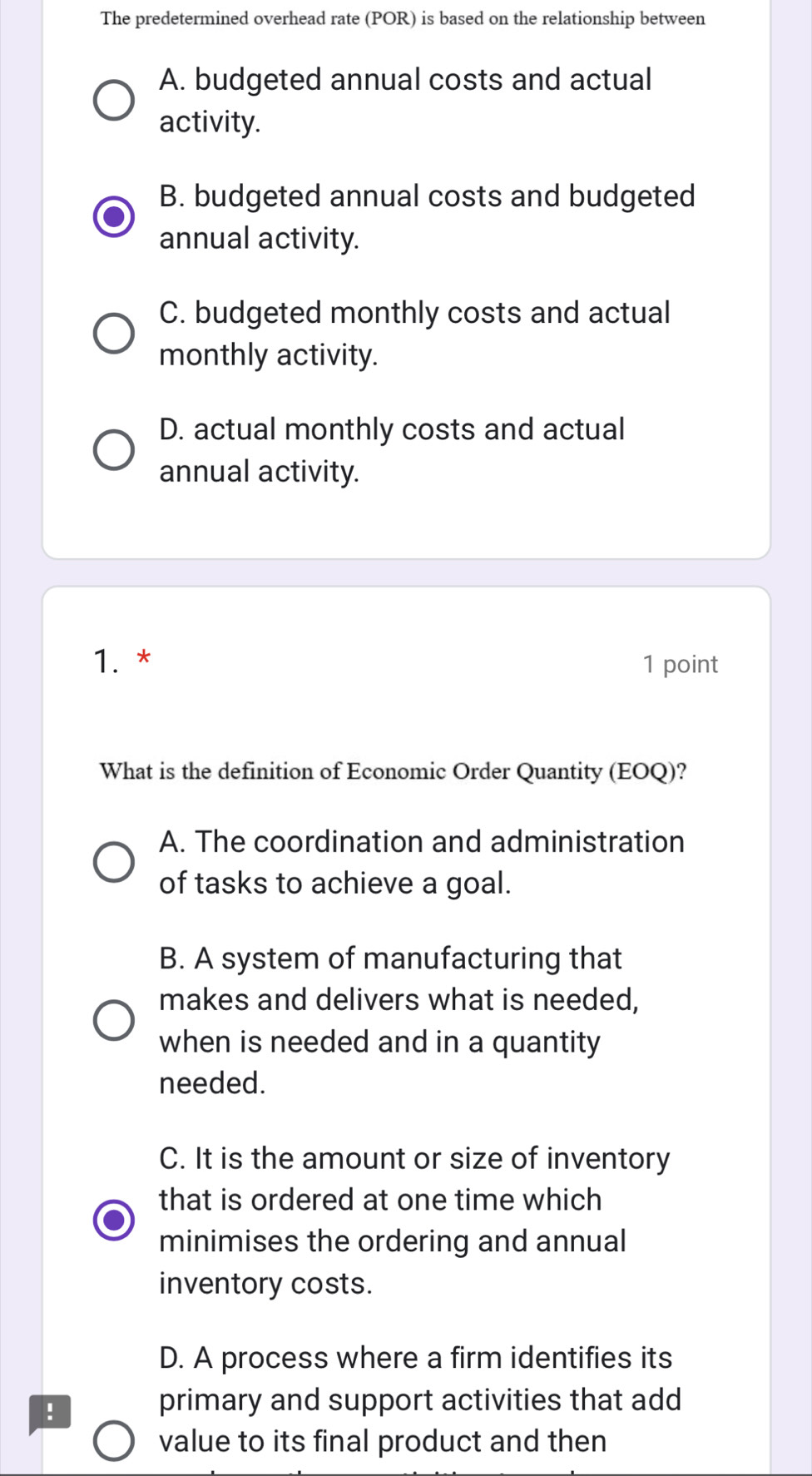Choose EOQ option A, coordination and administration of tasks
The image size is (812, 1476).
pos(113,863)
